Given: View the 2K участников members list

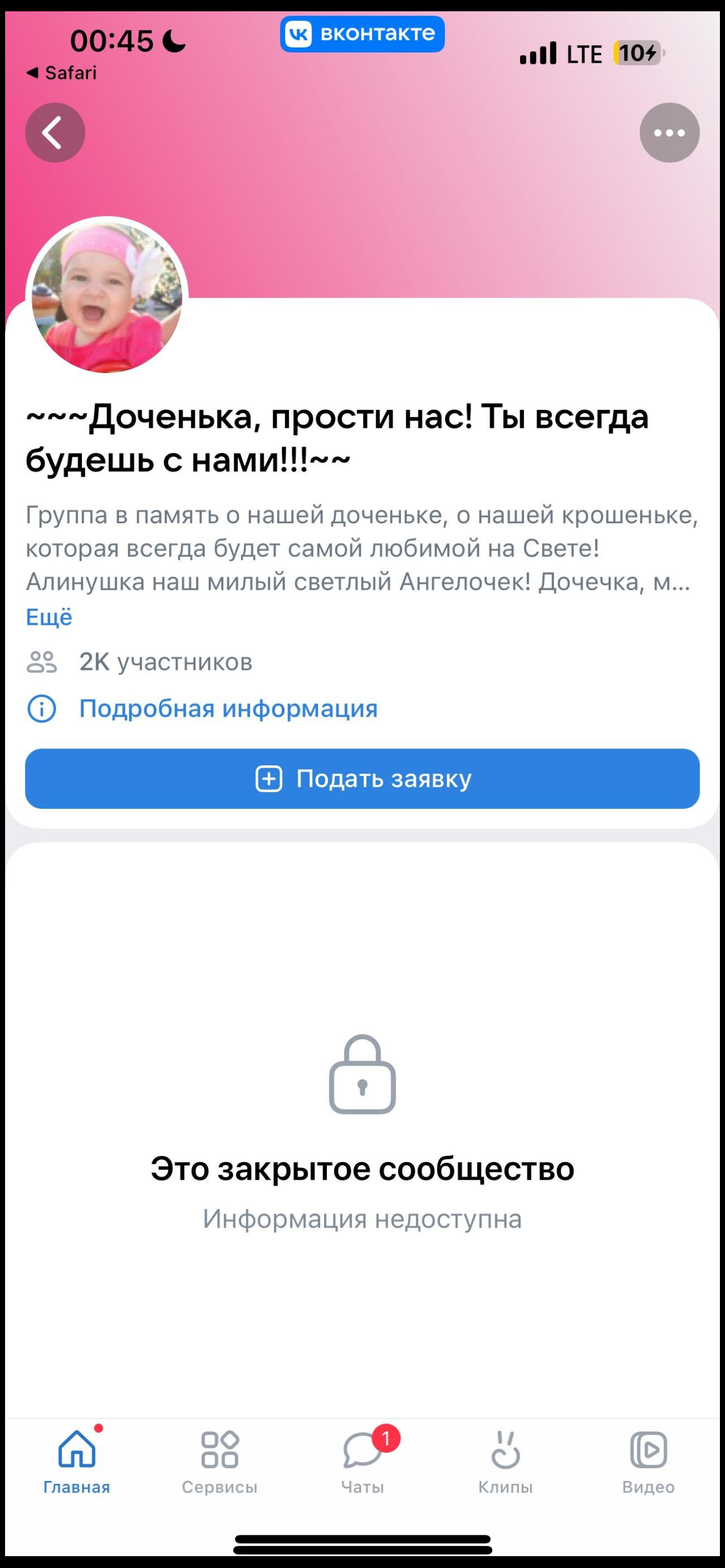Looking at the screenshot, I should [165, 662].
